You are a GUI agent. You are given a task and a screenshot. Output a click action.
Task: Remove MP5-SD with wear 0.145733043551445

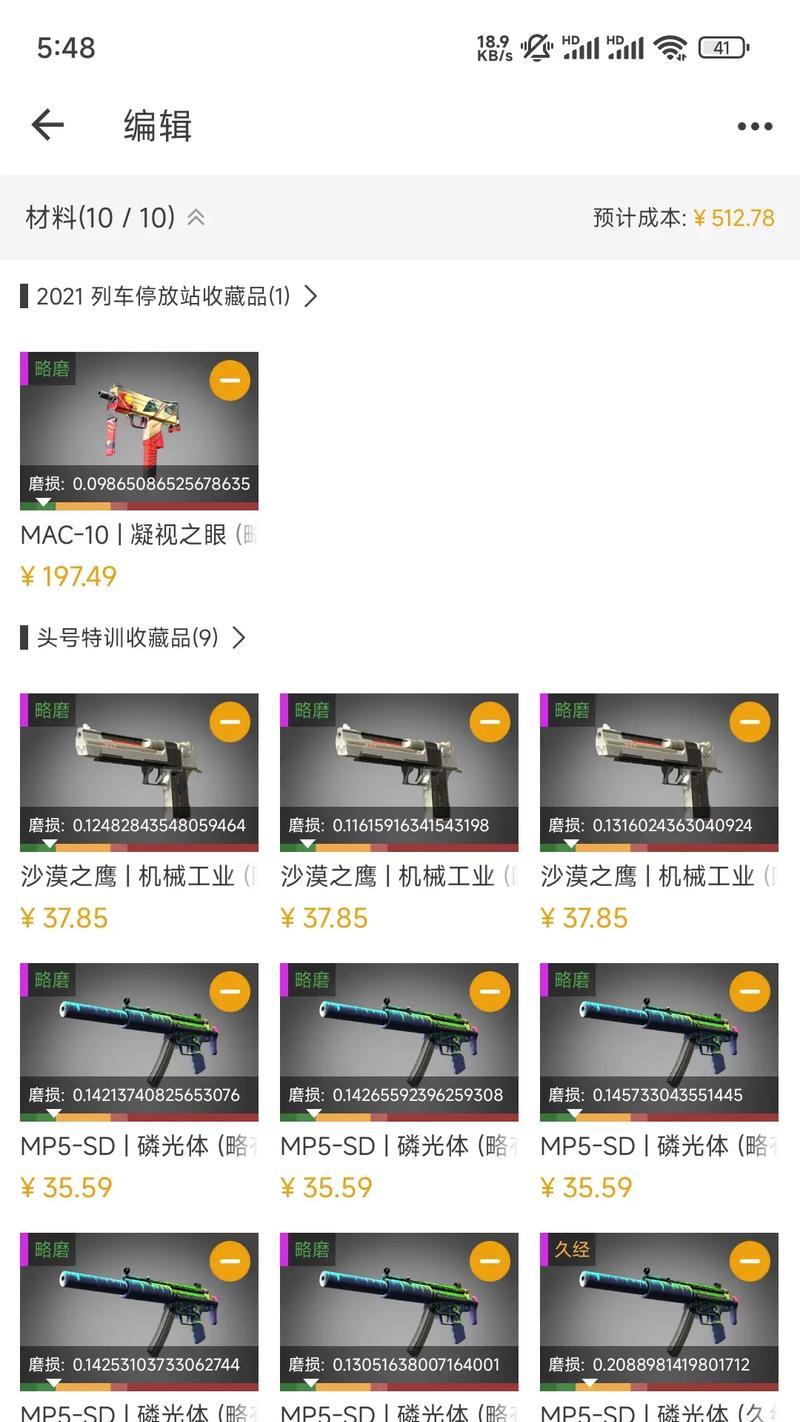point(749,991)
